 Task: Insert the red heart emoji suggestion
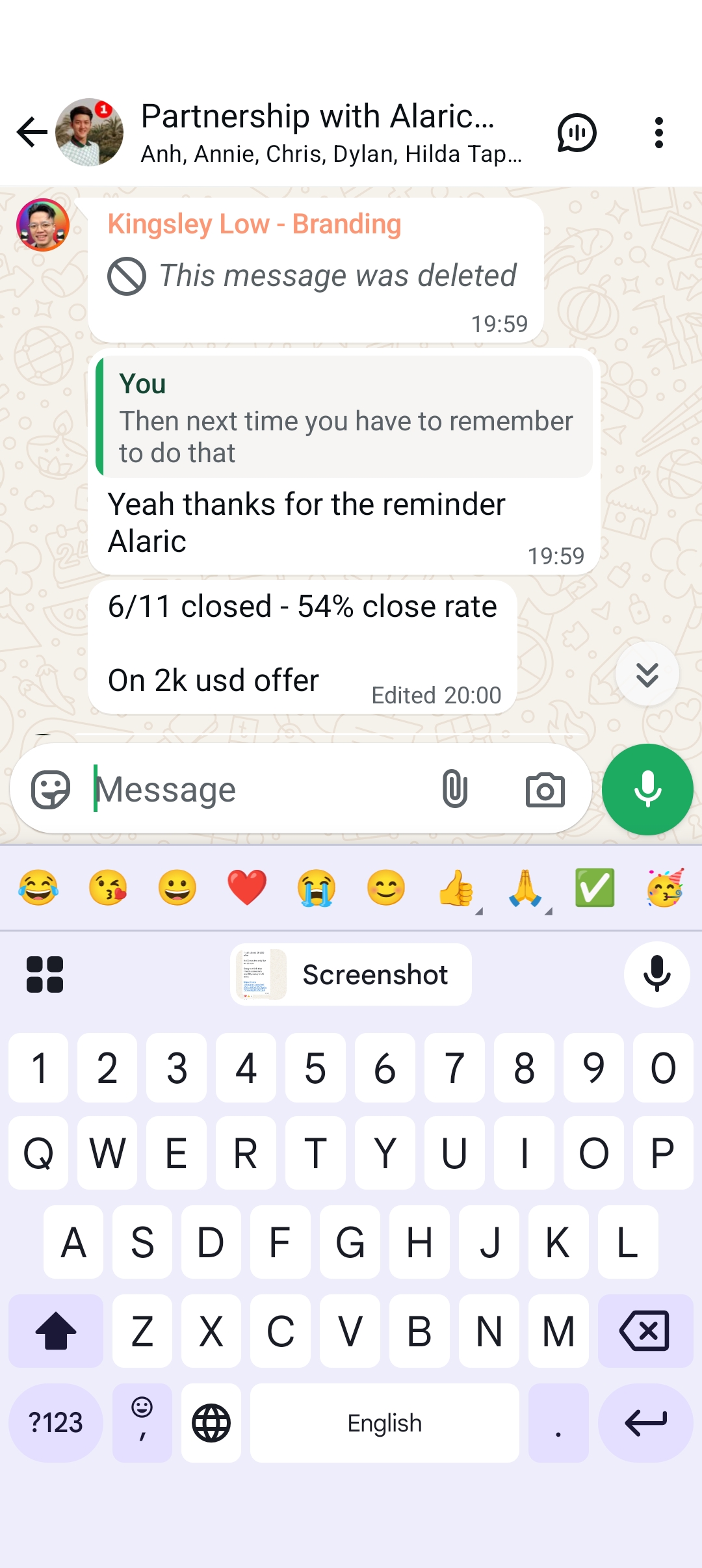pos(246,888)
